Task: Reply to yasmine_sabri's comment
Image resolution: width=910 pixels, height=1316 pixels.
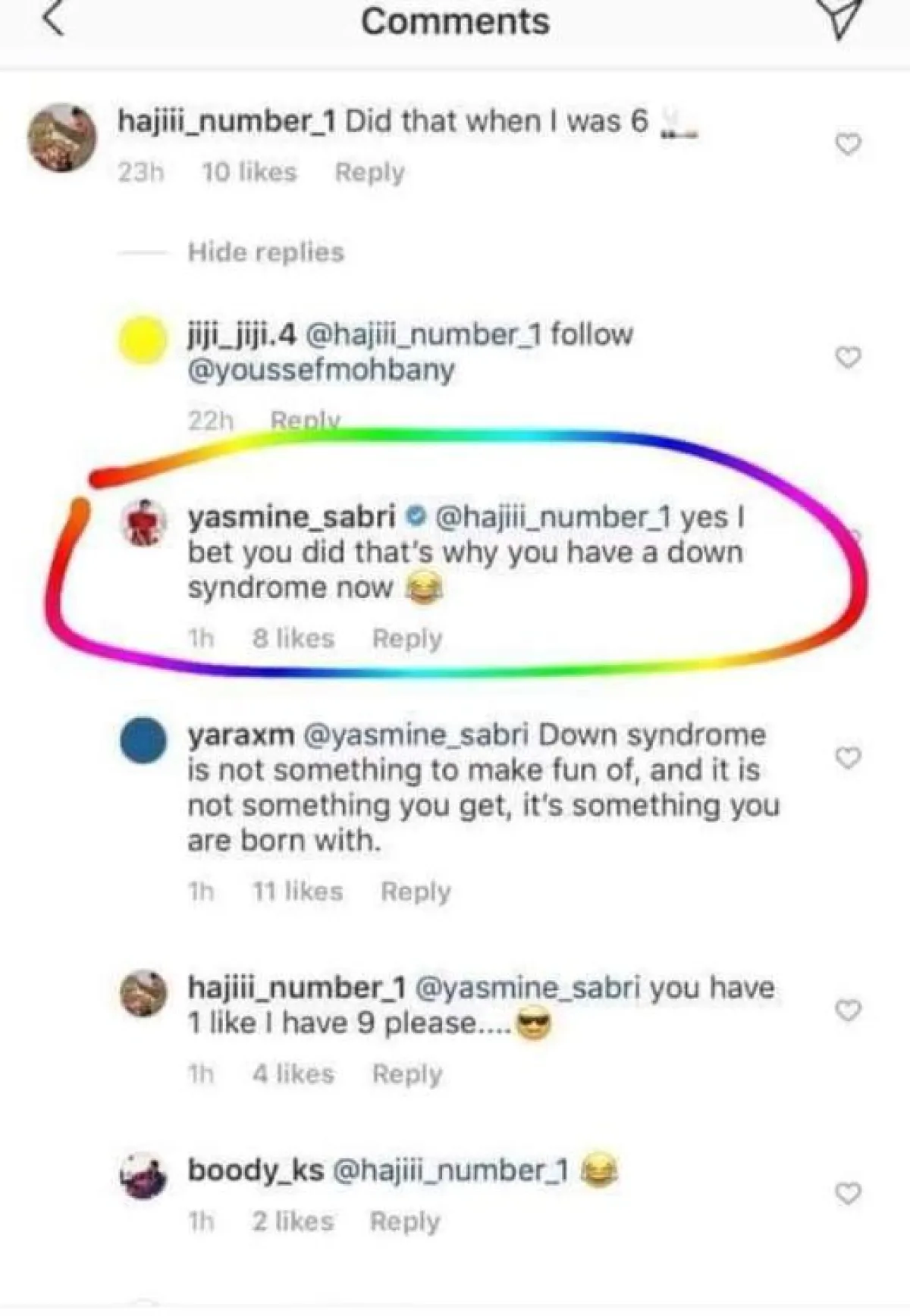Action: [x=406, y=638]
